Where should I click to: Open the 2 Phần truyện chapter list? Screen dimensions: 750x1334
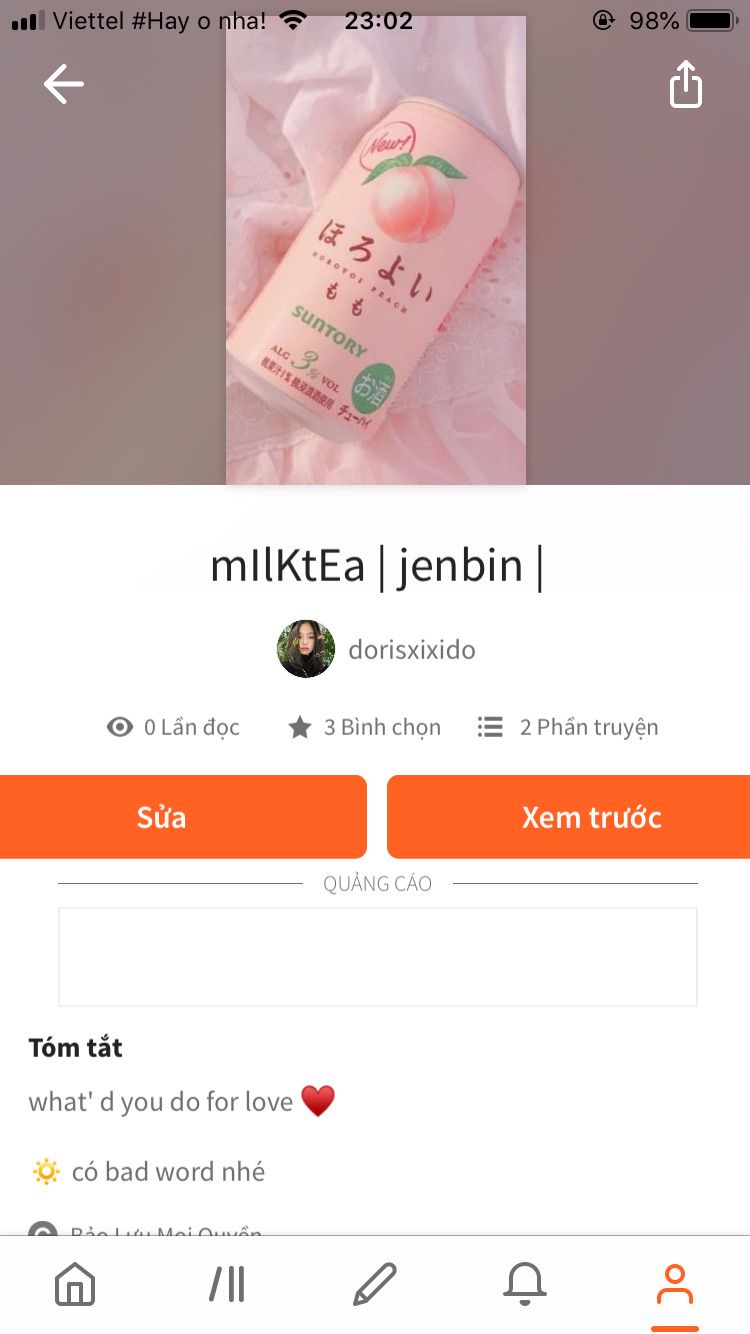(568, 727)
